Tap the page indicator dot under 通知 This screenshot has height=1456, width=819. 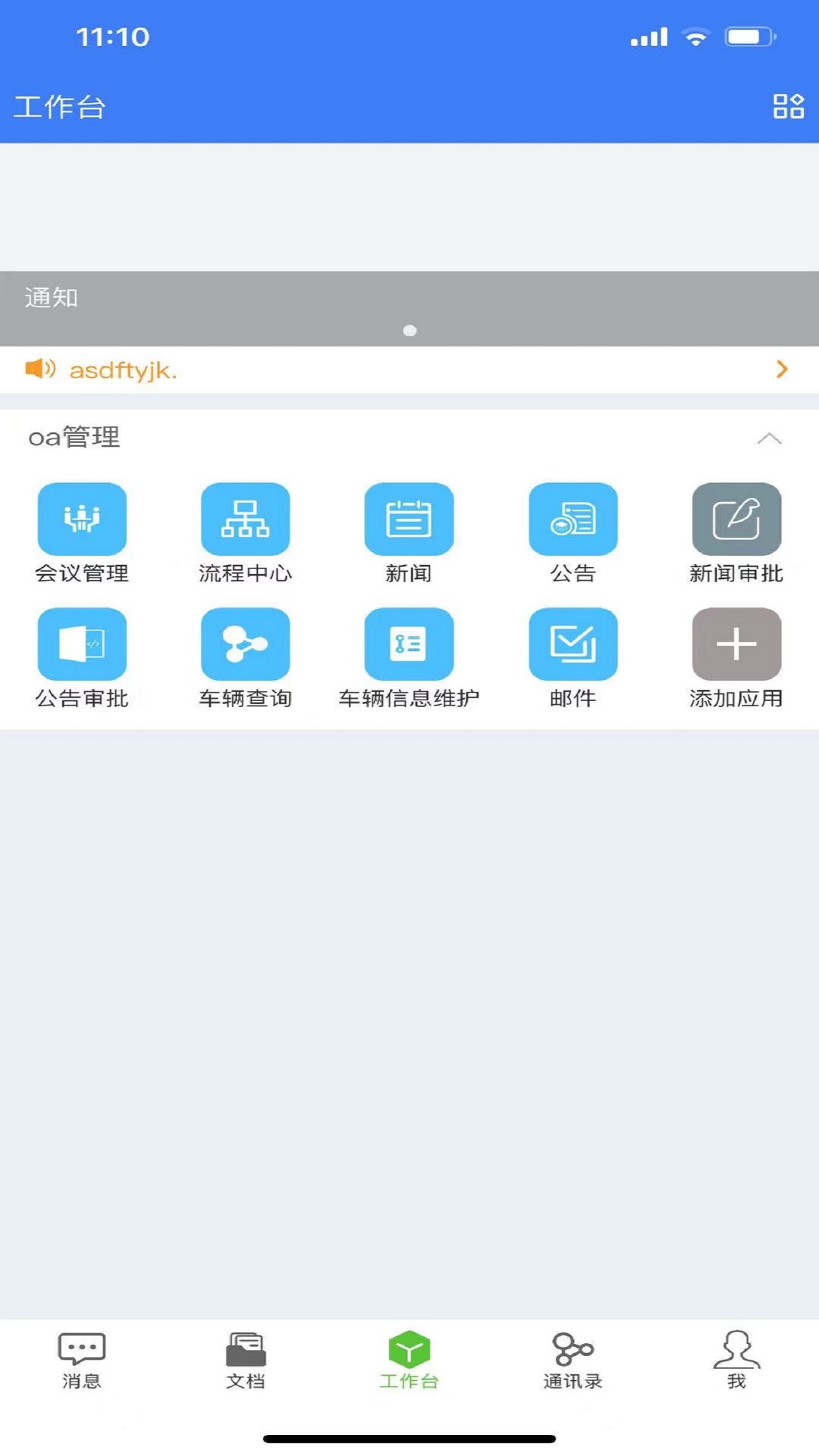point(409,331)
